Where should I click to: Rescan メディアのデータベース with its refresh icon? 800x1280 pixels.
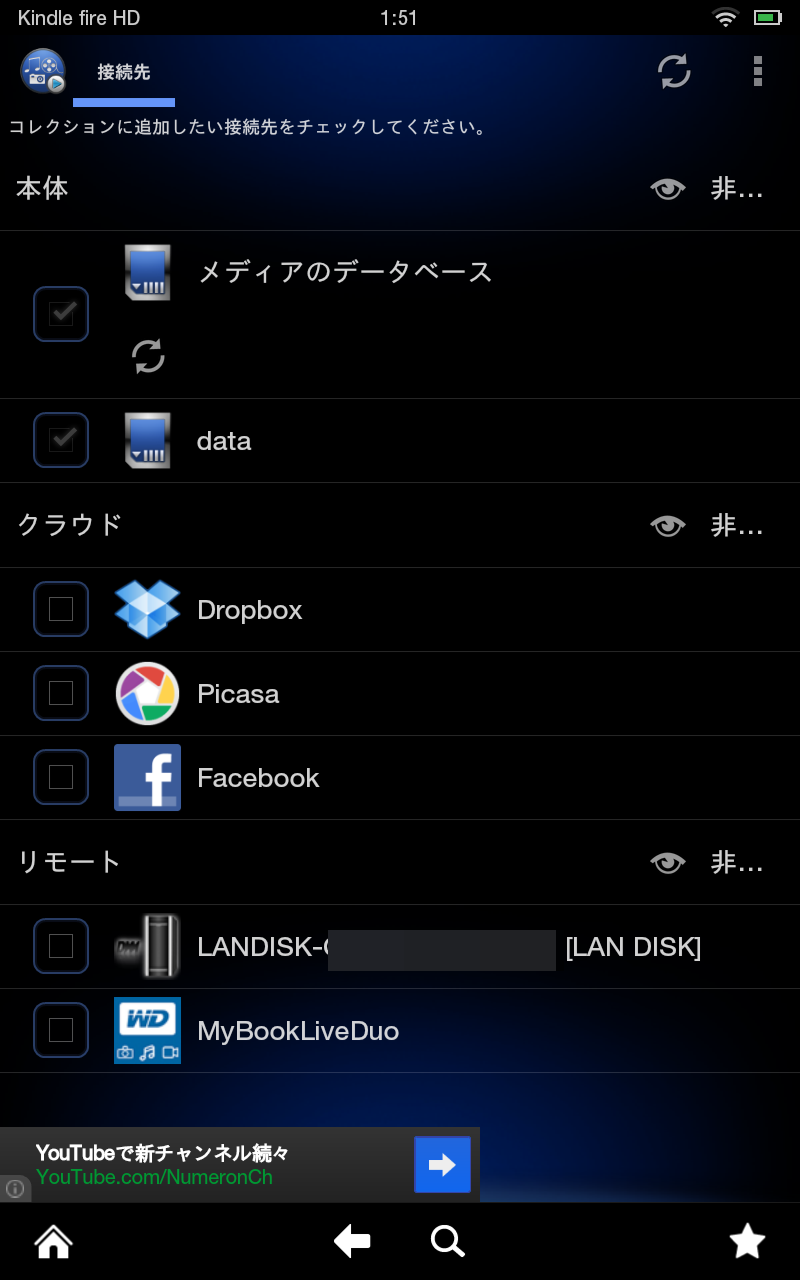pos(148,358)
